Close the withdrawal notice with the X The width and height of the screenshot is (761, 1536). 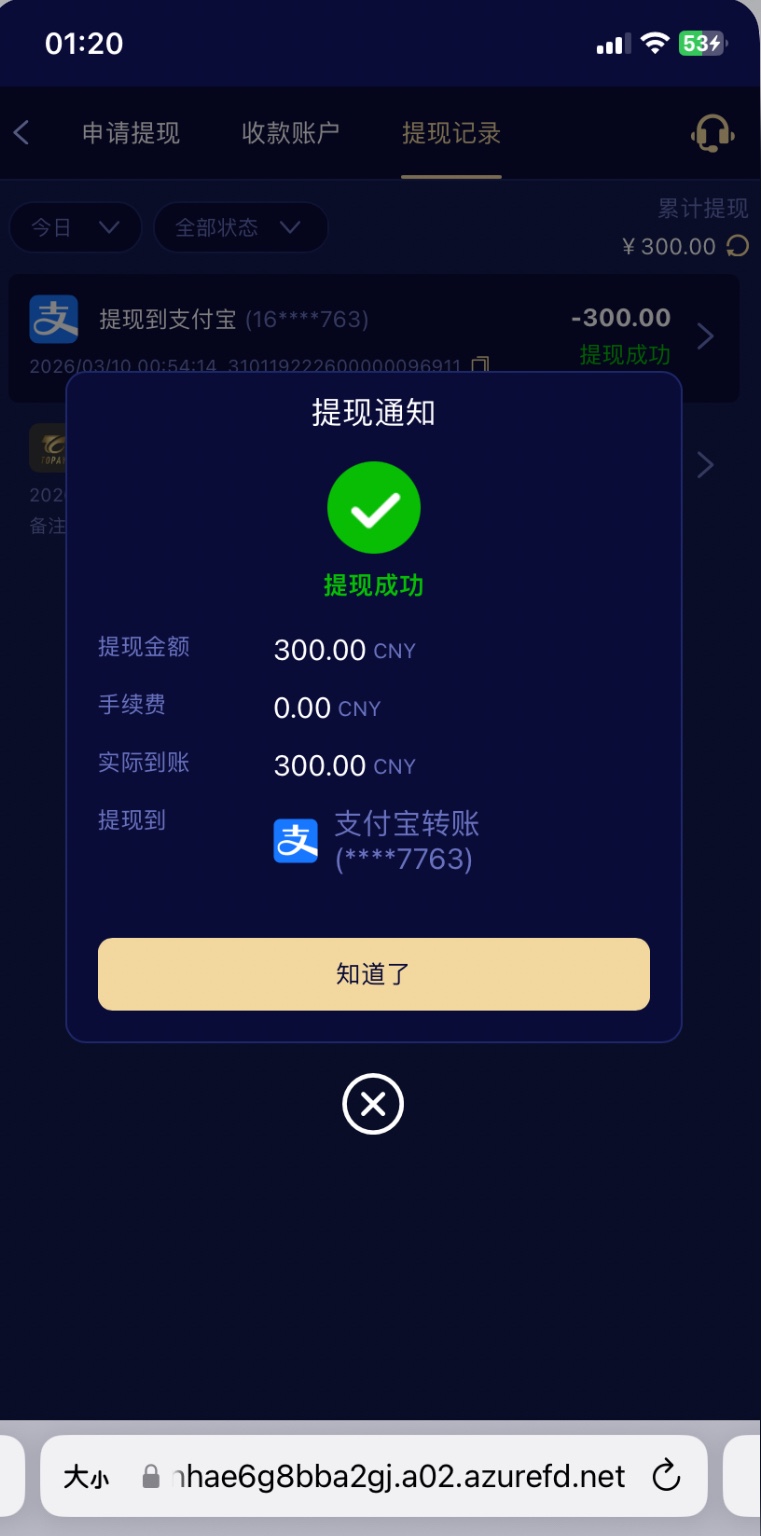click(373, 1104)
